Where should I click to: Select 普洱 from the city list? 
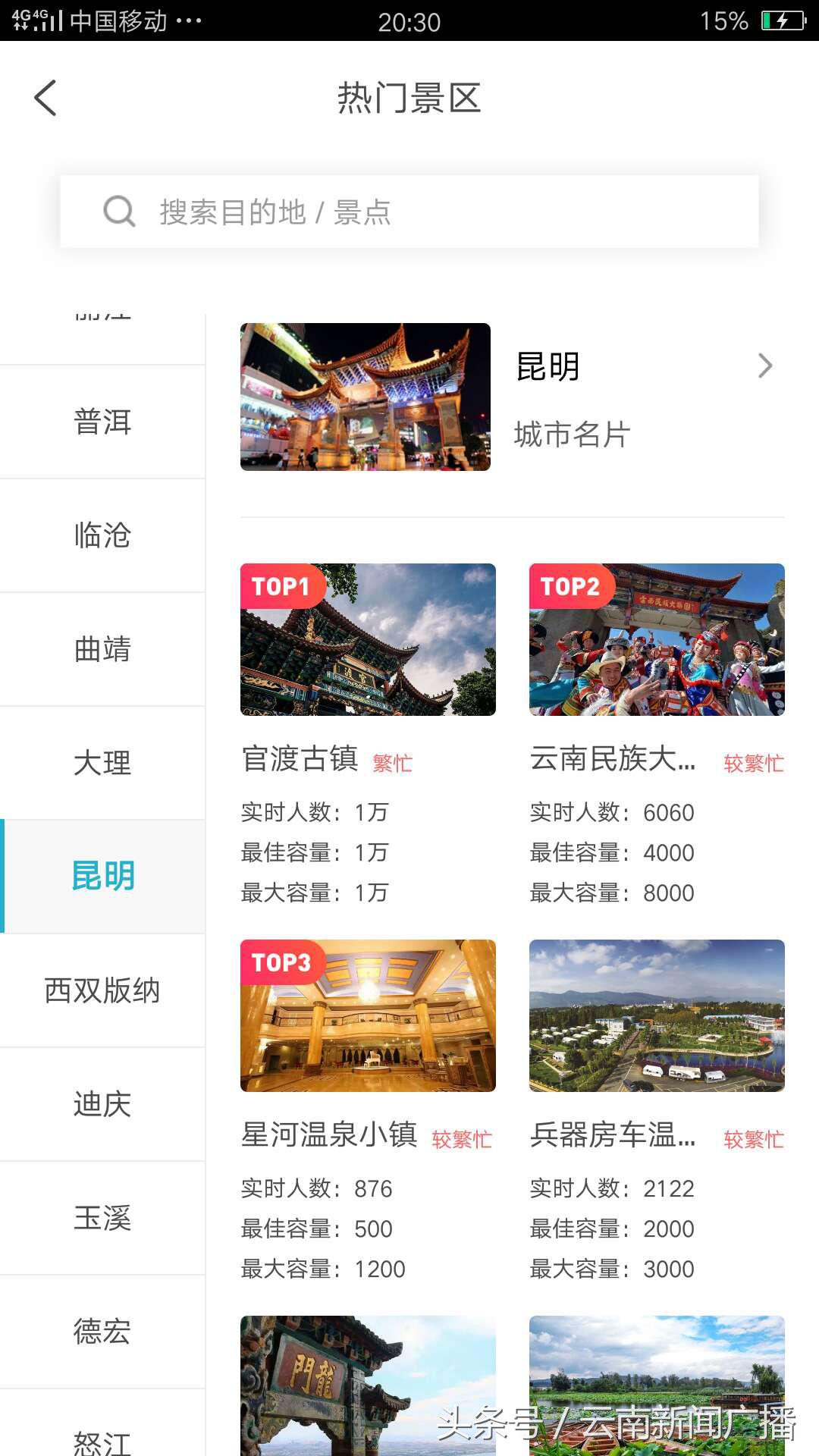click(x=102, y=422)
